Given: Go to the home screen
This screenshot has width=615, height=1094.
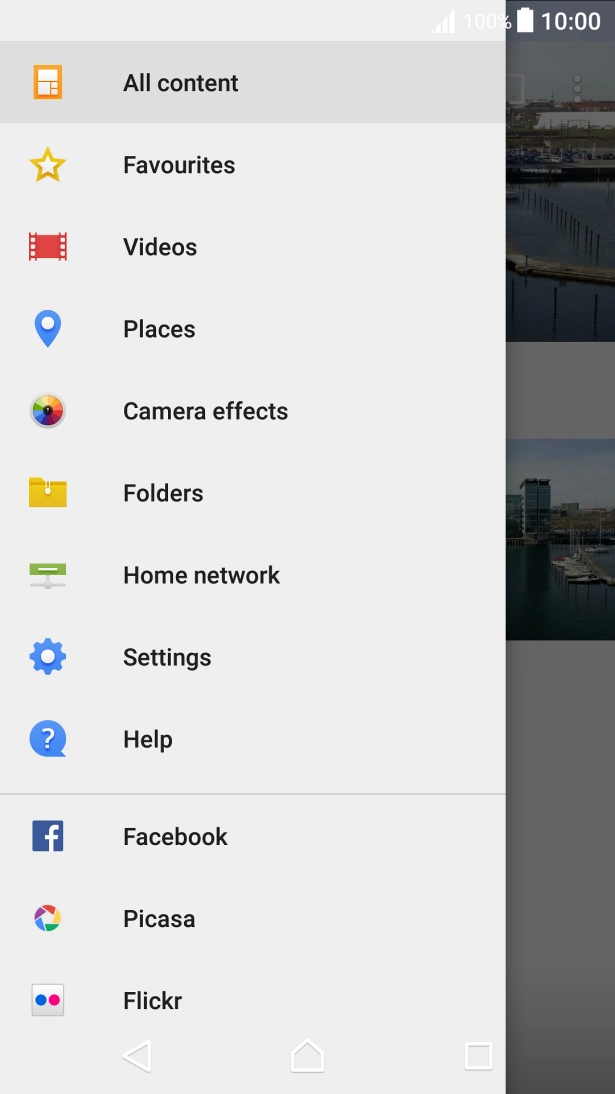Looking at the screenshot, I should (x=307, y=1056).
